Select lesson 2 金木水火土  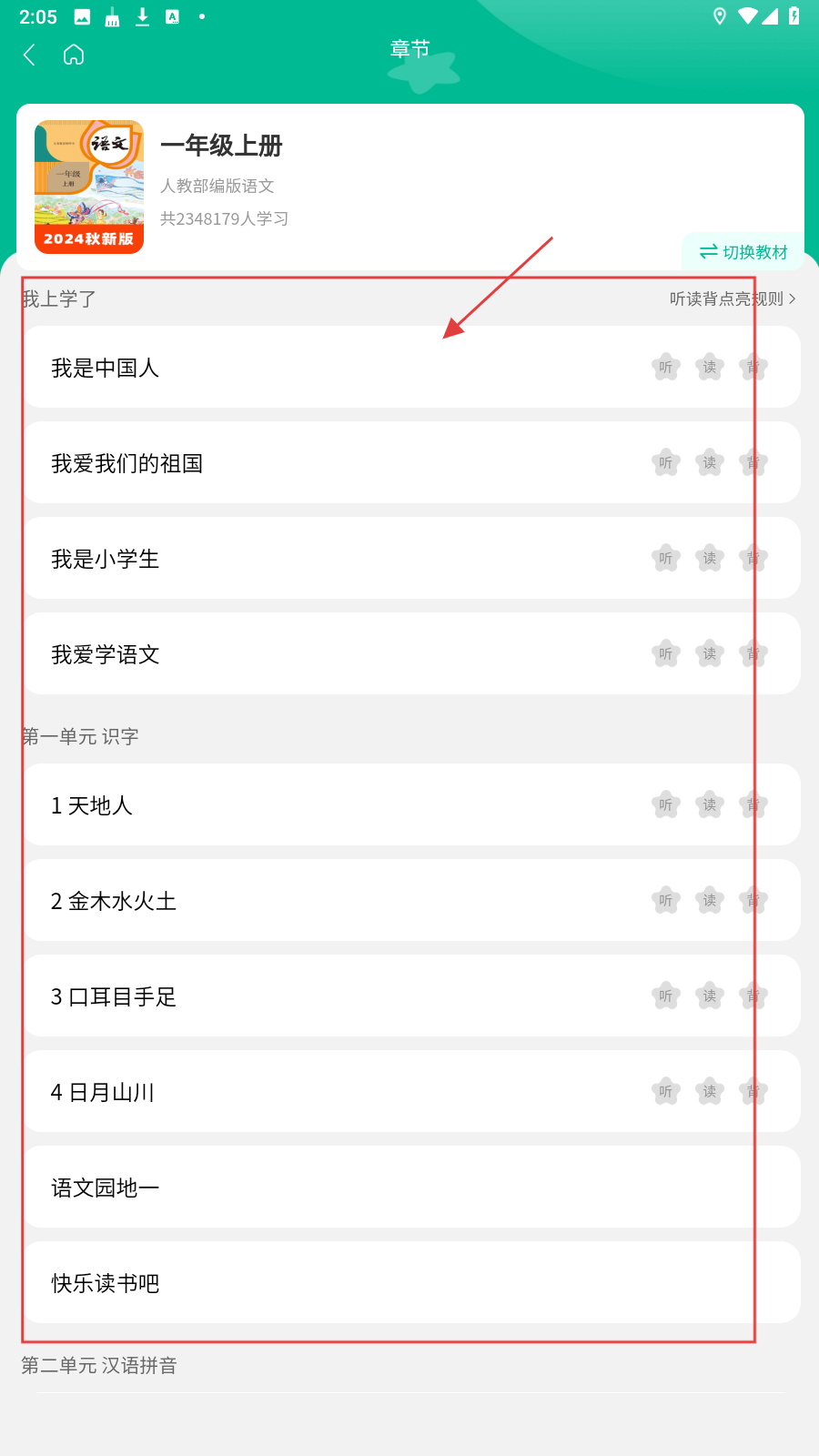114,901
